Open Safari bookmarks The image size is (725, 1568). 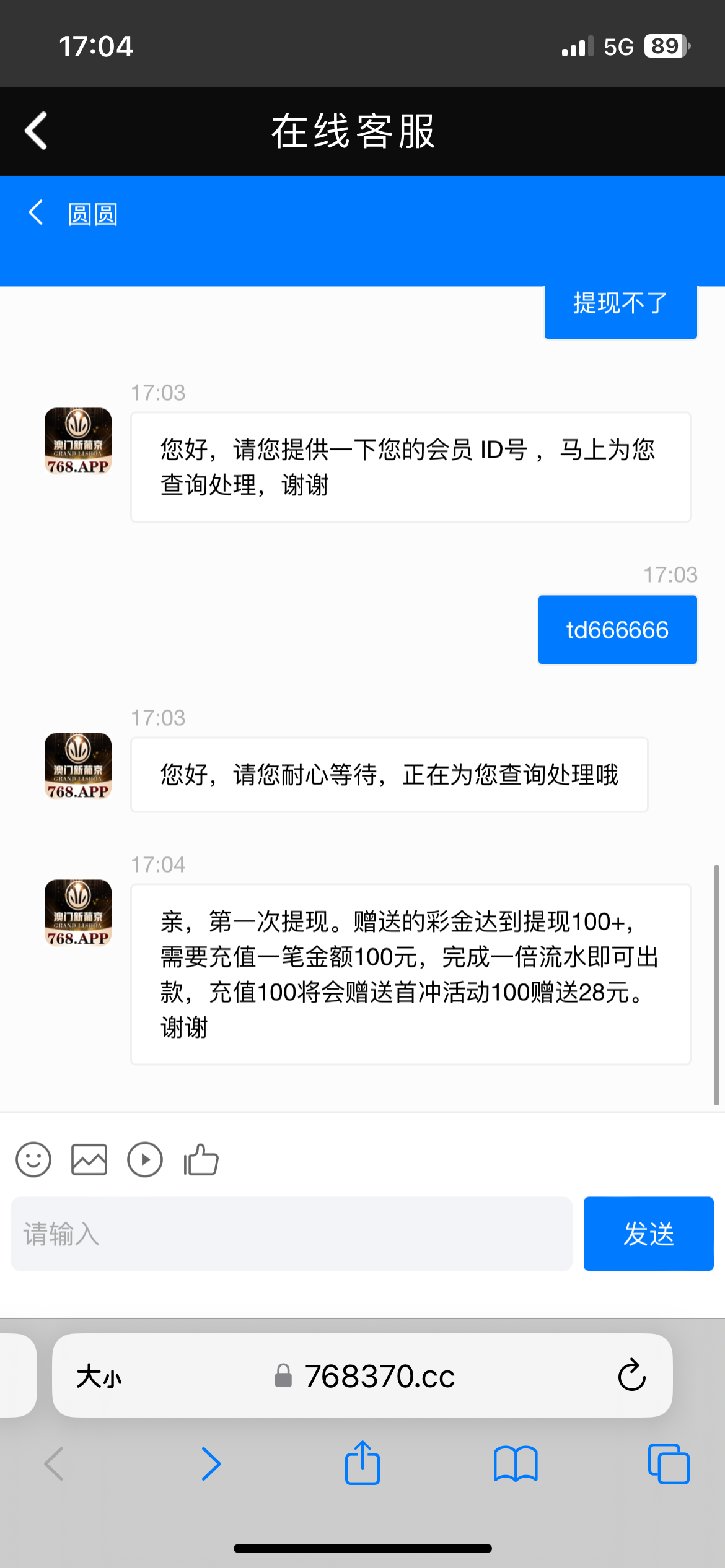[516, 1464]
